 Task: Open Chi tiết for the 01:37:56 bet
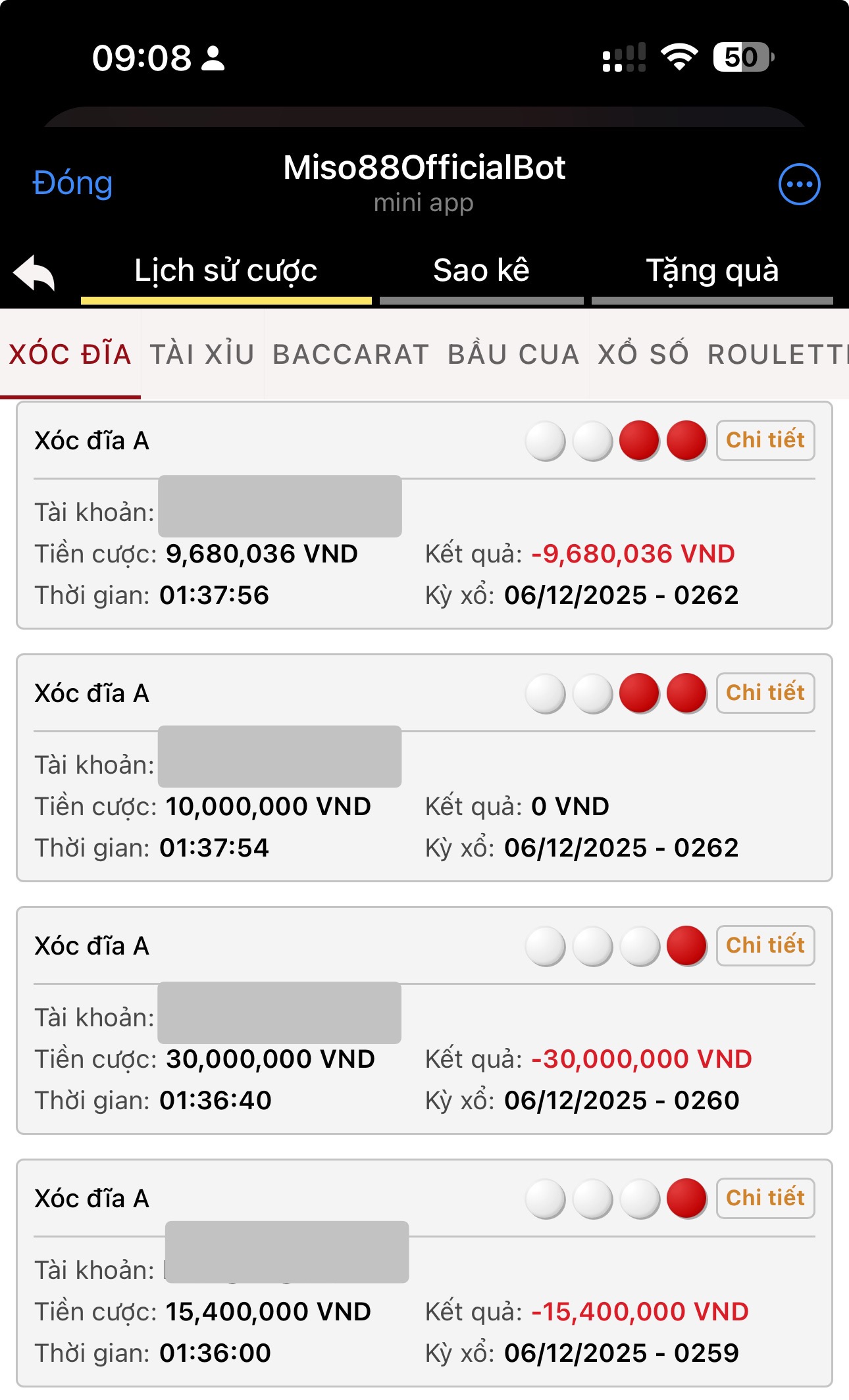[765, 440]
